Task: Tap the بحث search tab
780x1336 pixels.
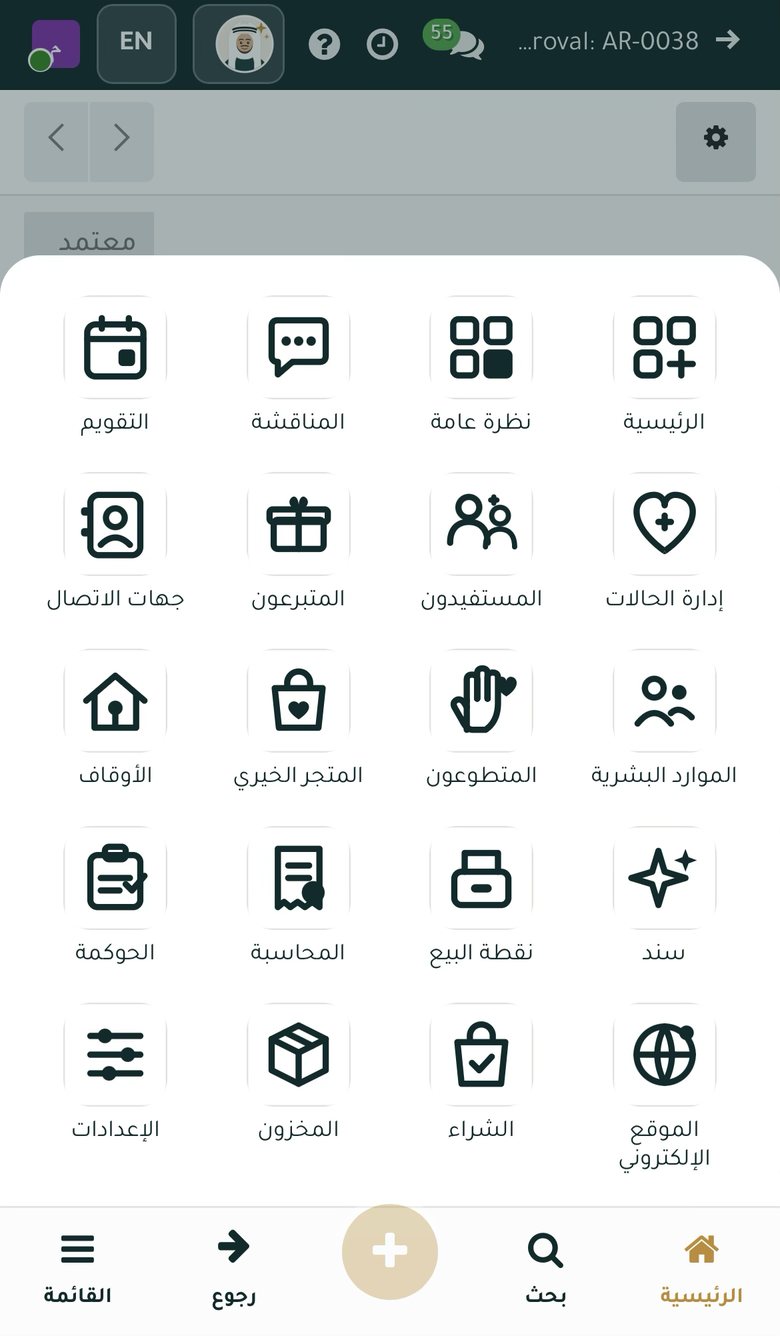Action: click(x=545, y=1270)
